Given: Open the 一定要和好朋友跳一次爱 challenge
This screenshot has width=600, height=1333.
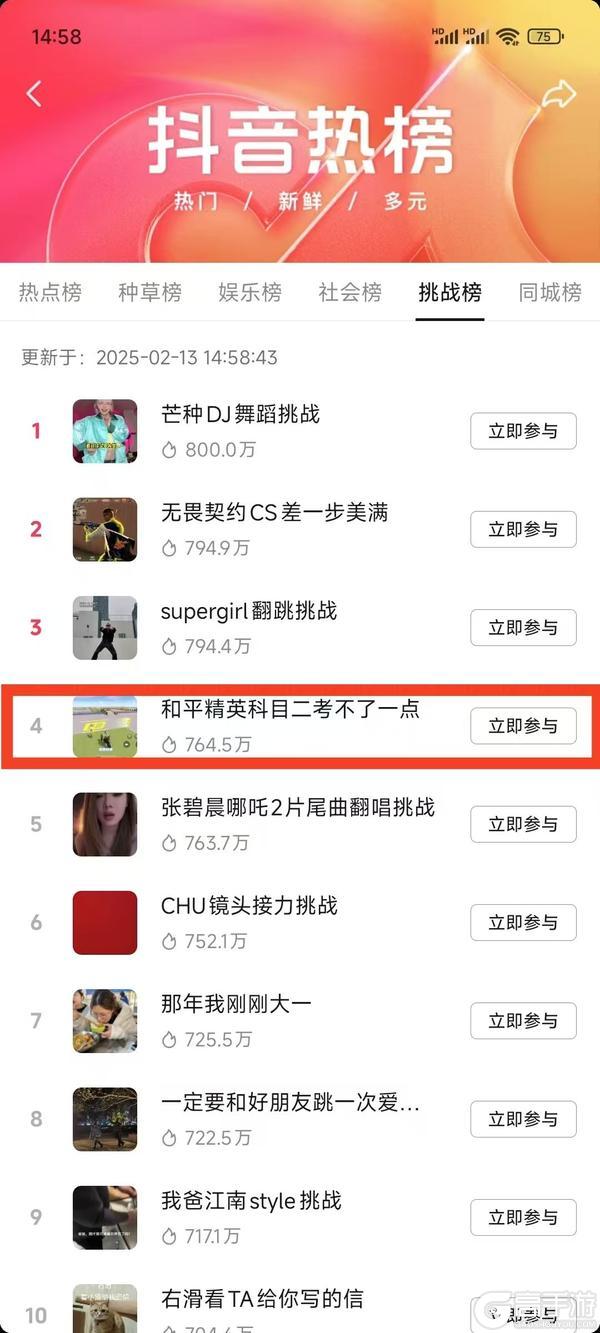Looking at the screenshot, I should coord(290,1103).
